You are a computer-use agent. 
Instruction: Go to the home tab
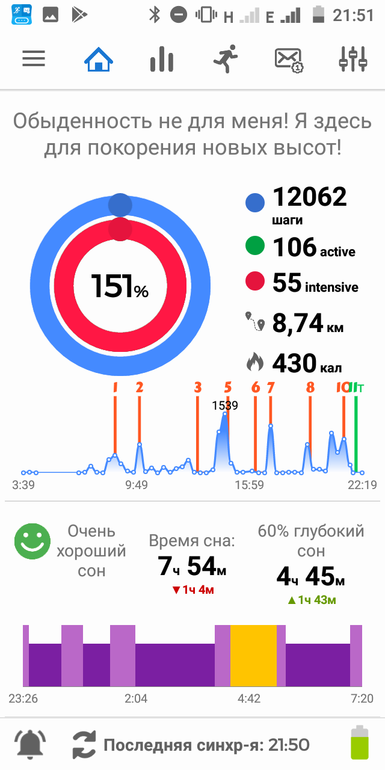[x=98, y=59]
